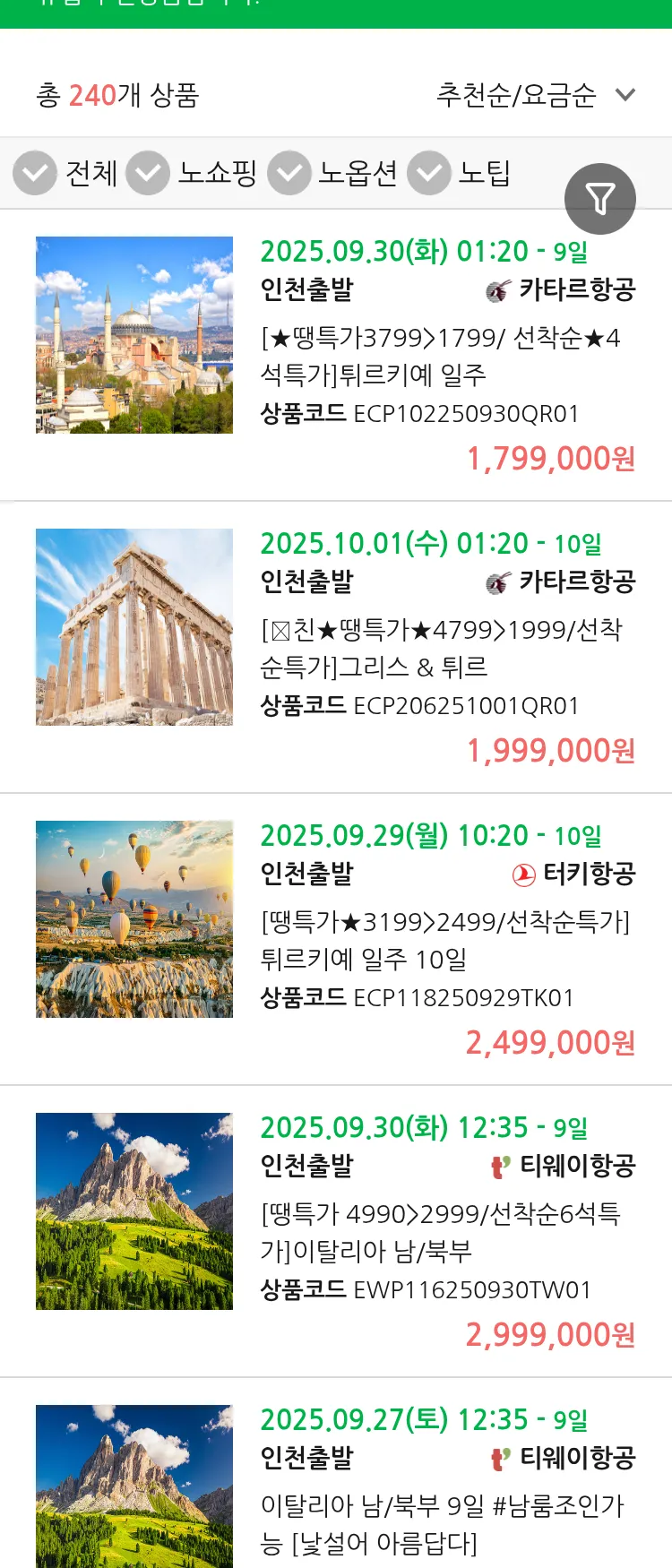Click the Qatar Airways logo on the Greece tour
The width and height of the screenshot is (672, 1568).
click(499, 582)
